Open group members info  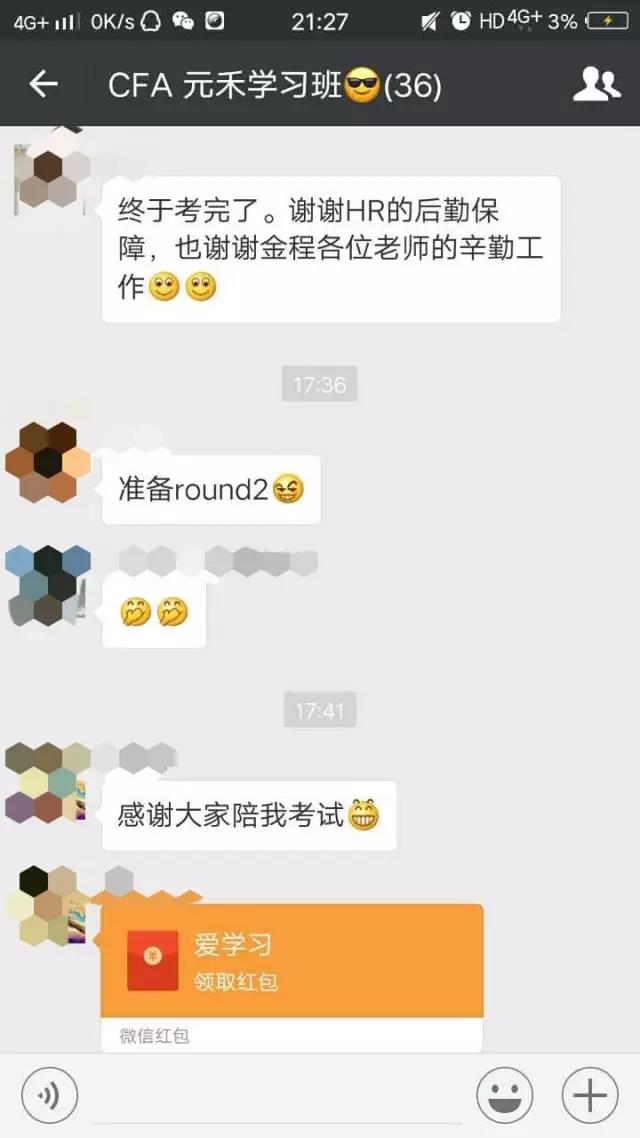[x=596, y=85]
